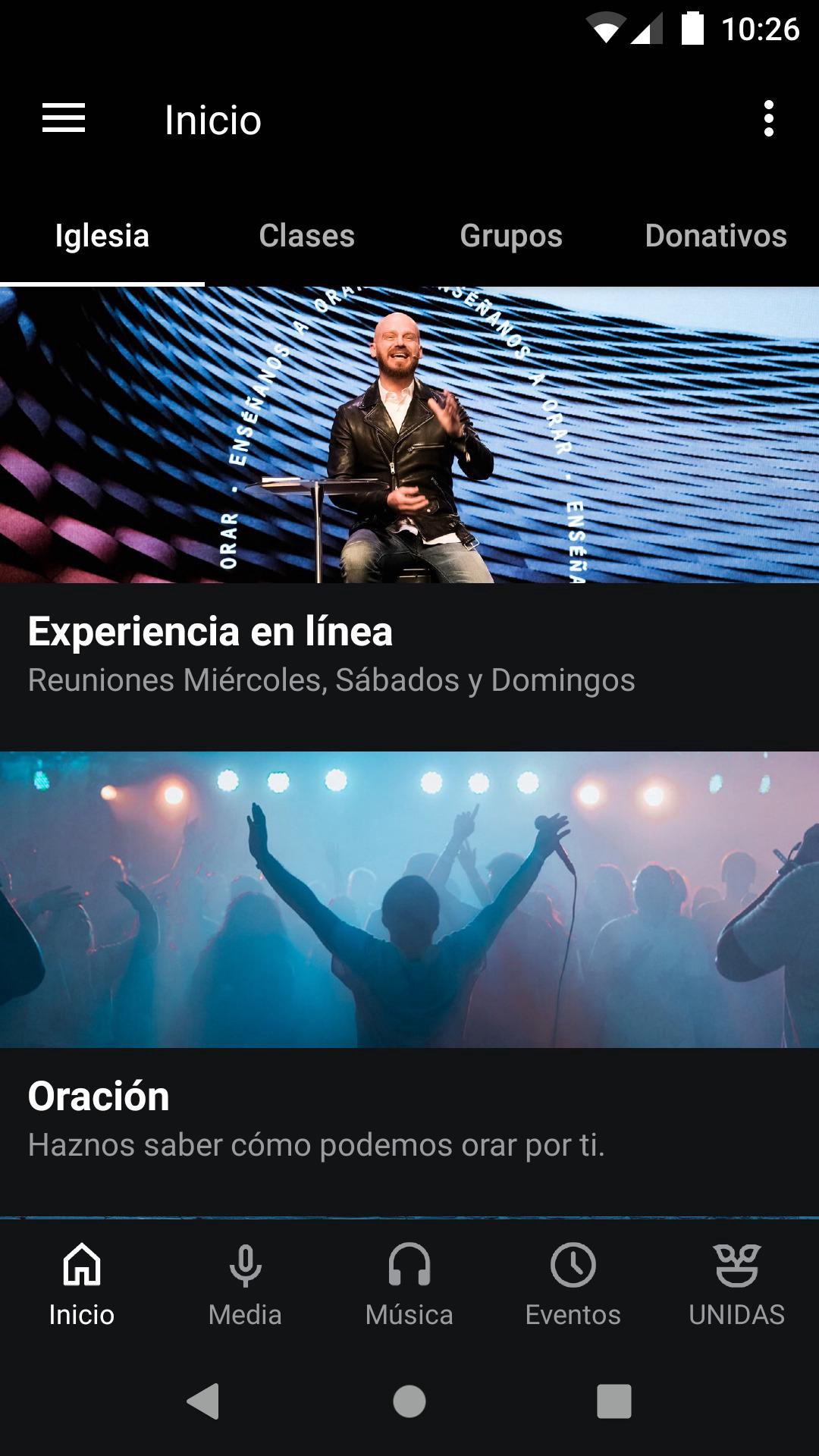Open the hamburger navigation drawer
The width and height of the screenshot is (819, 1456).
(64, 119)
